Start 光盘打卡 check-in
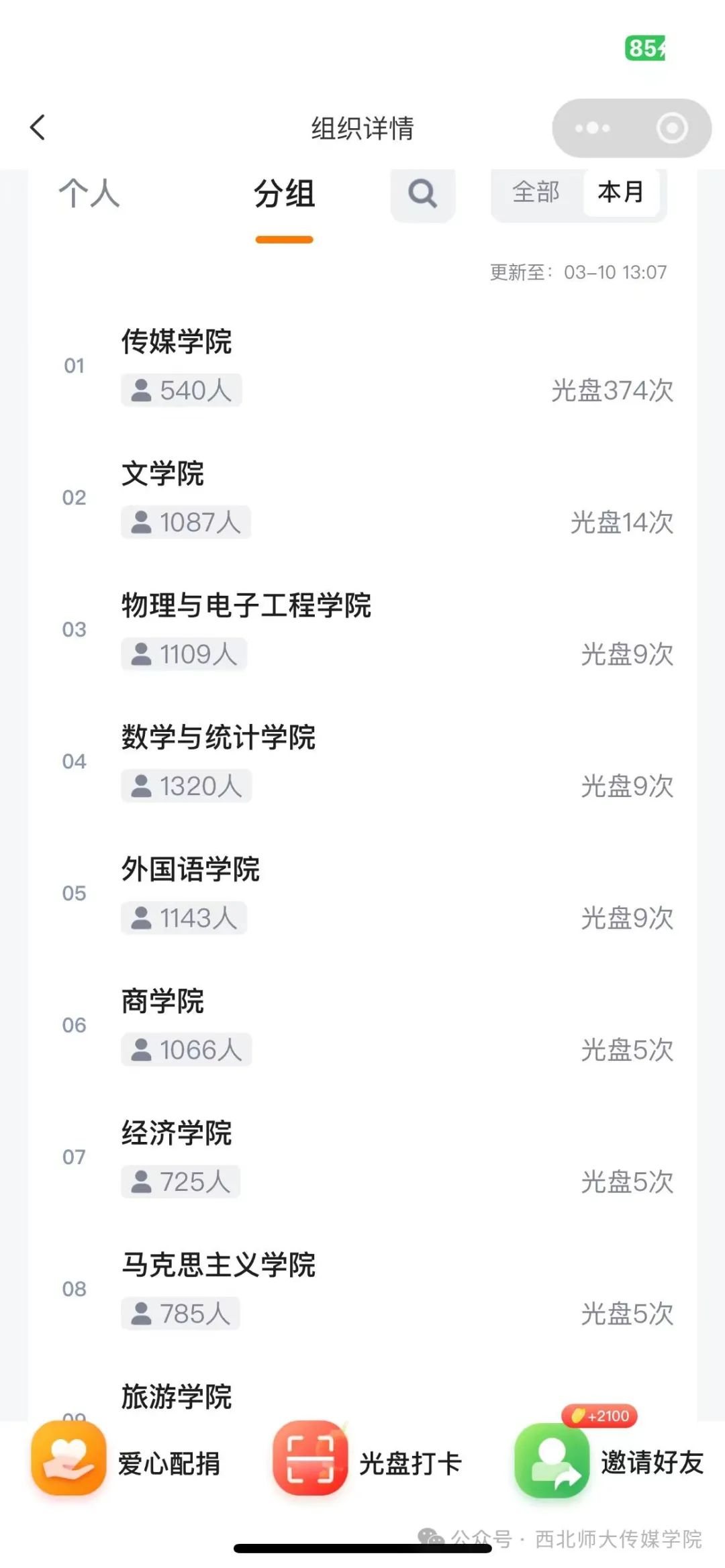Image resolution: width=725 pixels, height=1568 pixels. (x=367, y=1463)
